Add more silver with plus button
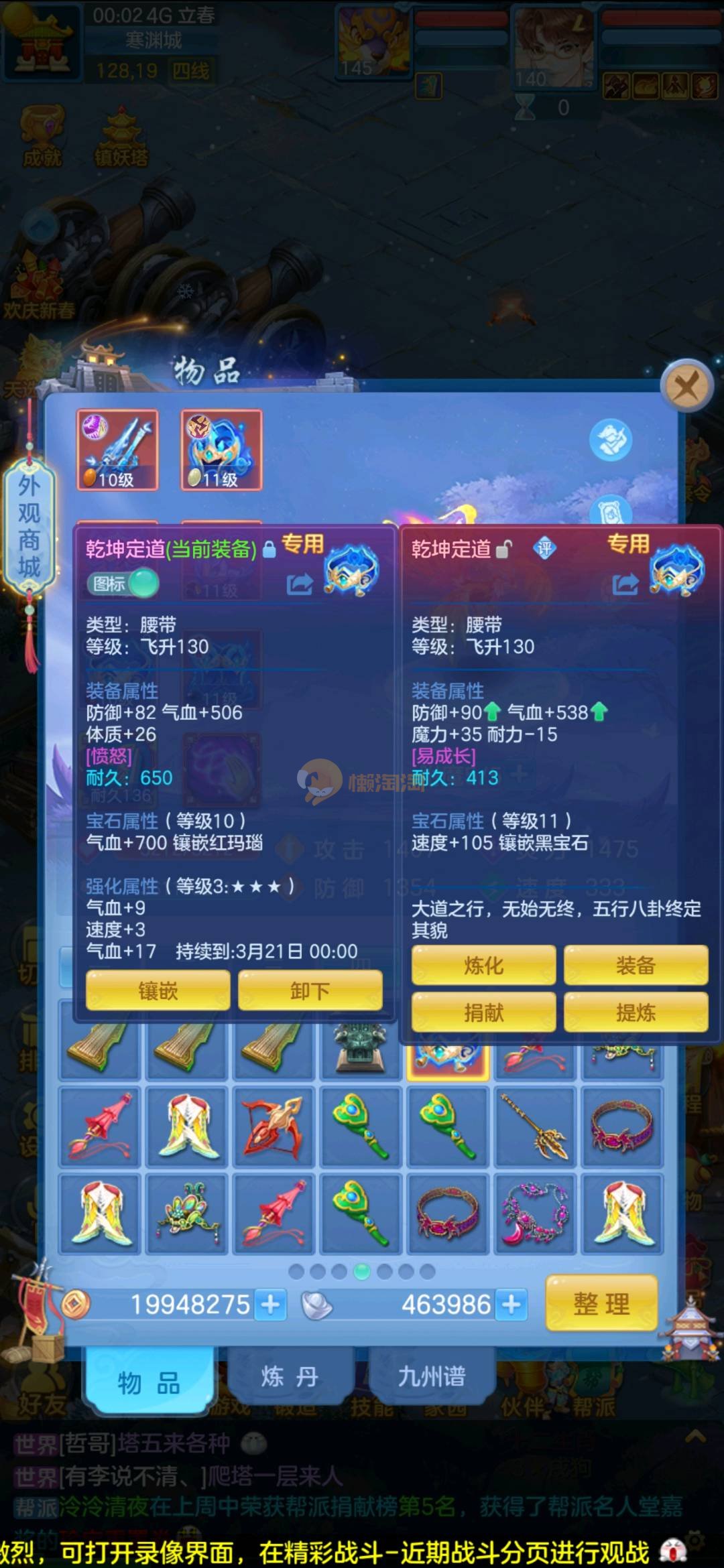The image size is (724, 1568). click(x=511, y=1304)
